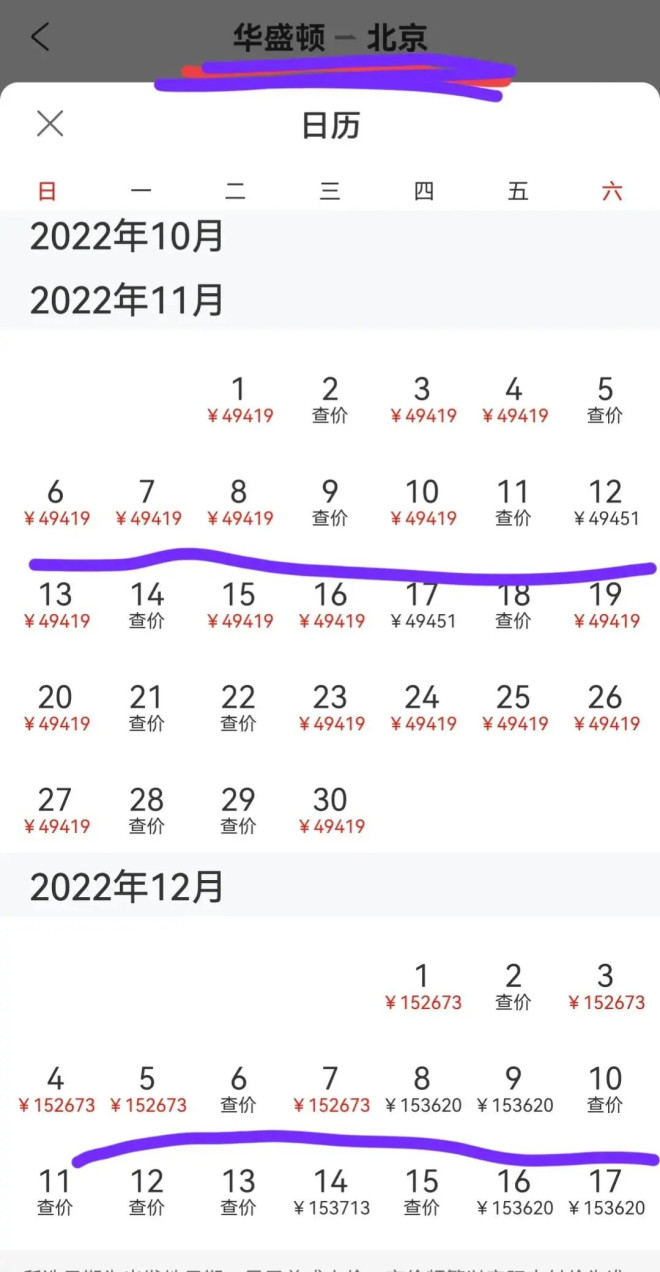
Task: Check price for December 6
Action: (x=239, y=1090)
